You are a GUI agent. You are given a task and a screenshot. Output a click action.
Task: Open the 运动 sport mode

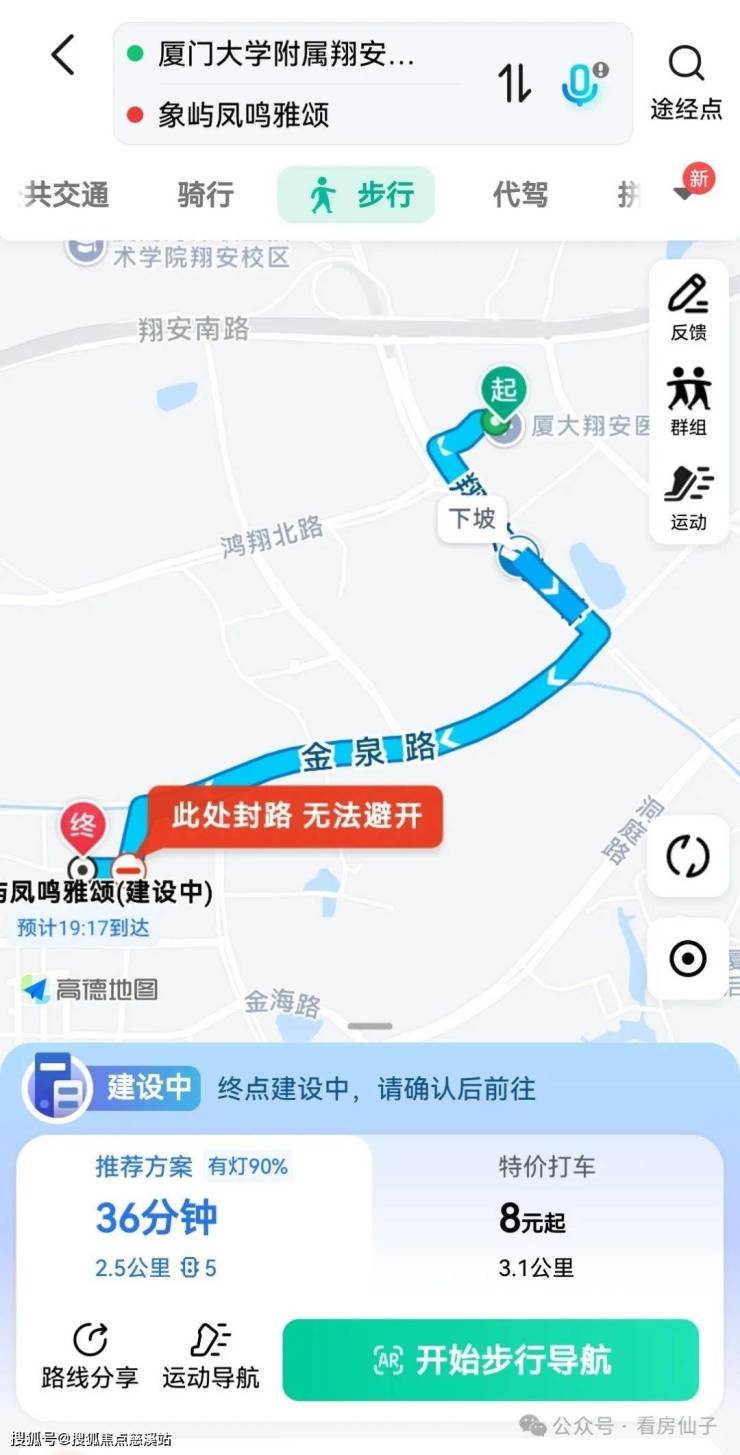pyautogui.click(x=688, y=497)
